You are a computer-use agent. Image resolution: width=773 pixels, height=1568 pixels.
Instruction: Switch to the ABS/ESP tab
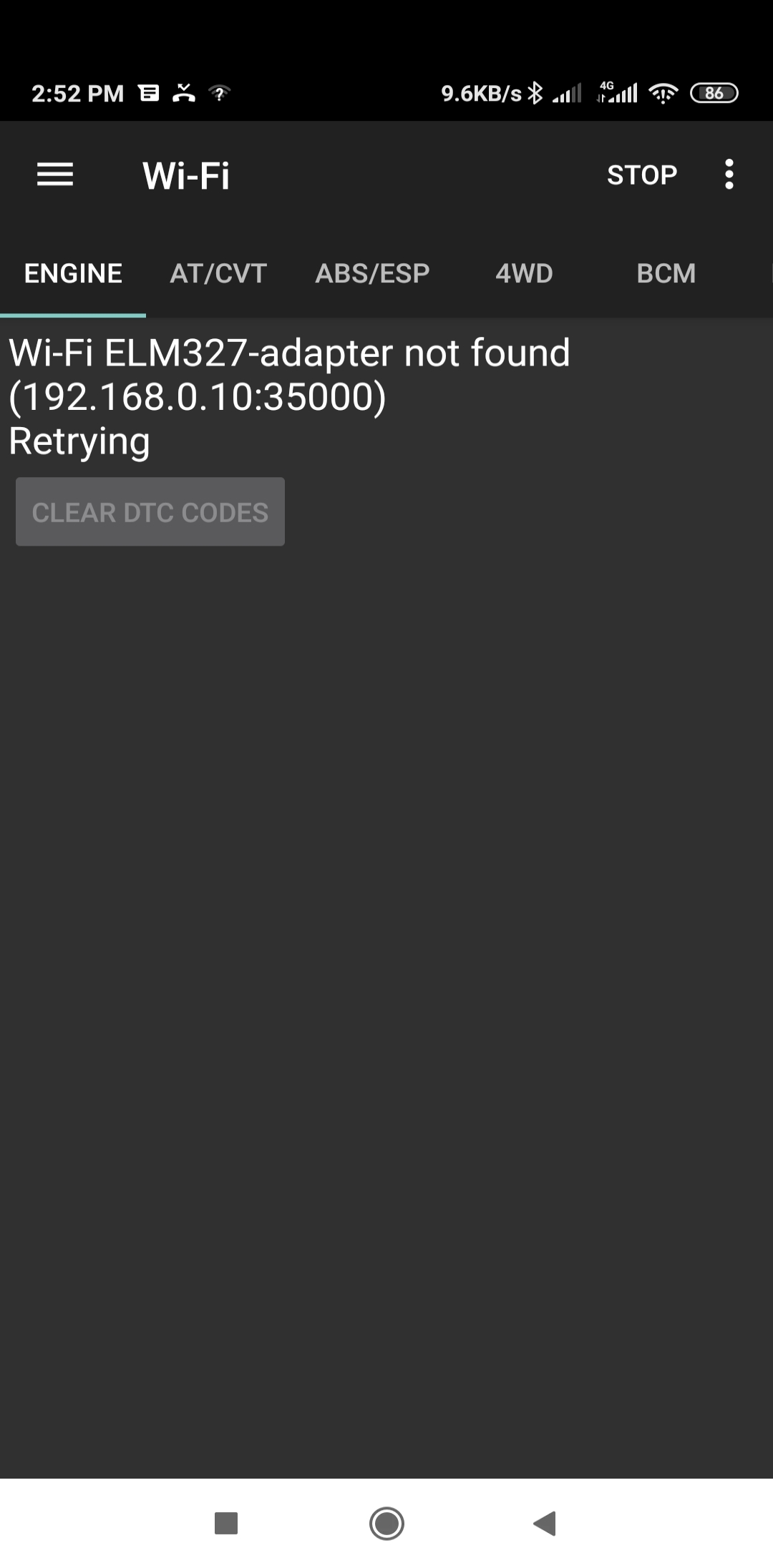pos(372,273)
